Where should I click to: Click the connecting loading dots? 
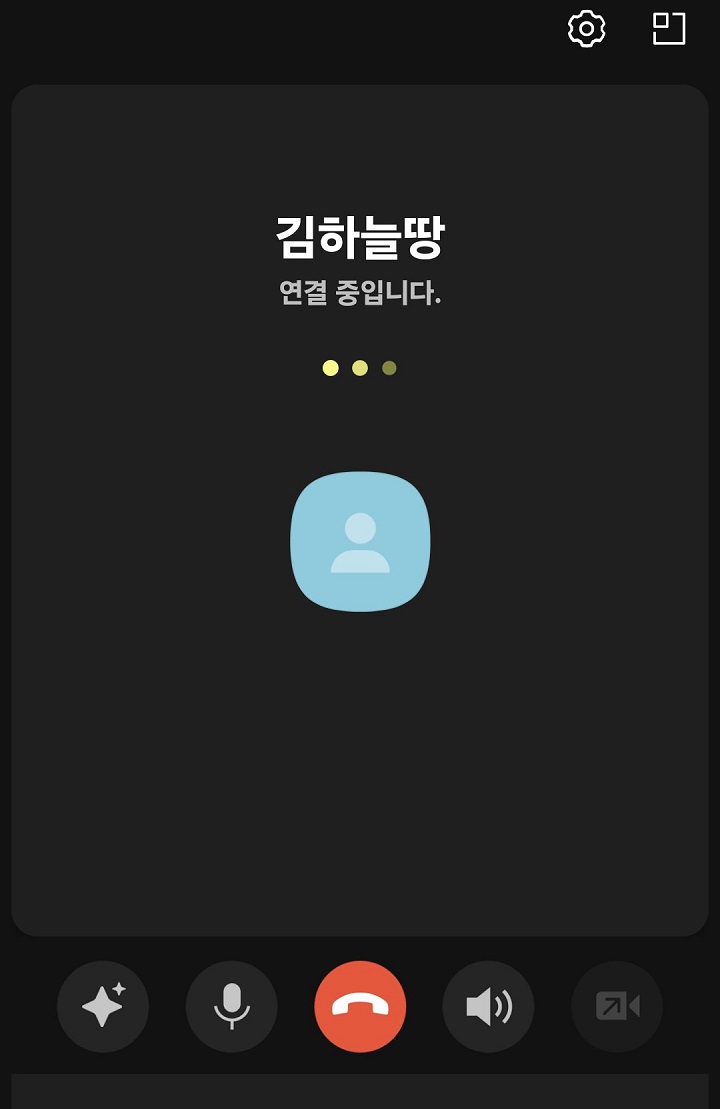[x=360, y=367]
